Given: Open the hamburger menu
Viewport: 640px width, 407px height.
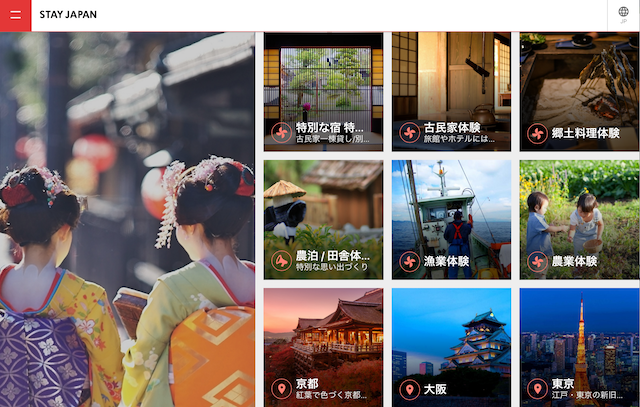Looking at the screenshot, I should point(15,15).
